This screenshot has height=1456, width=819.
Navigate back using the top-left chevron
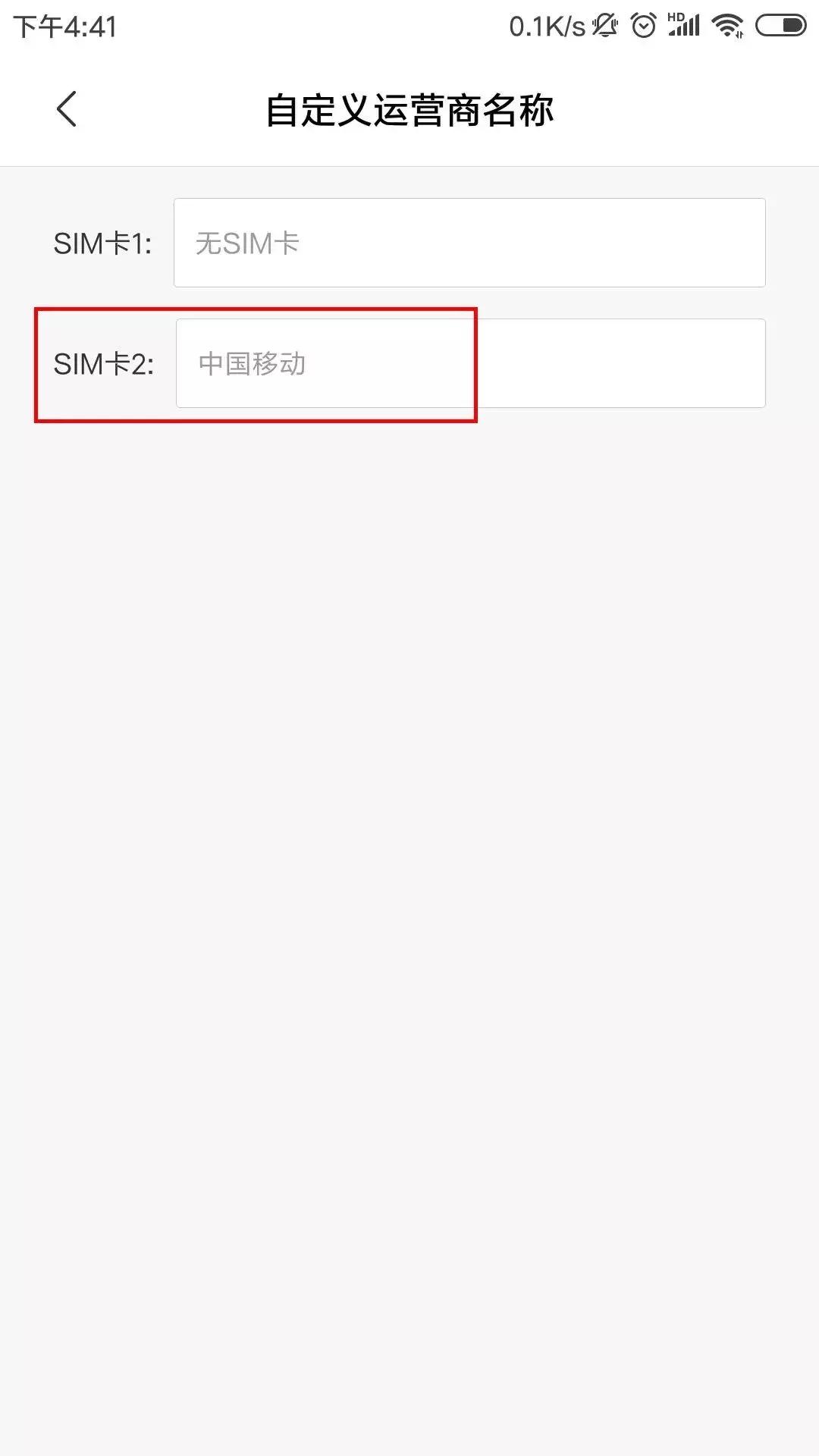coord(67,108)
